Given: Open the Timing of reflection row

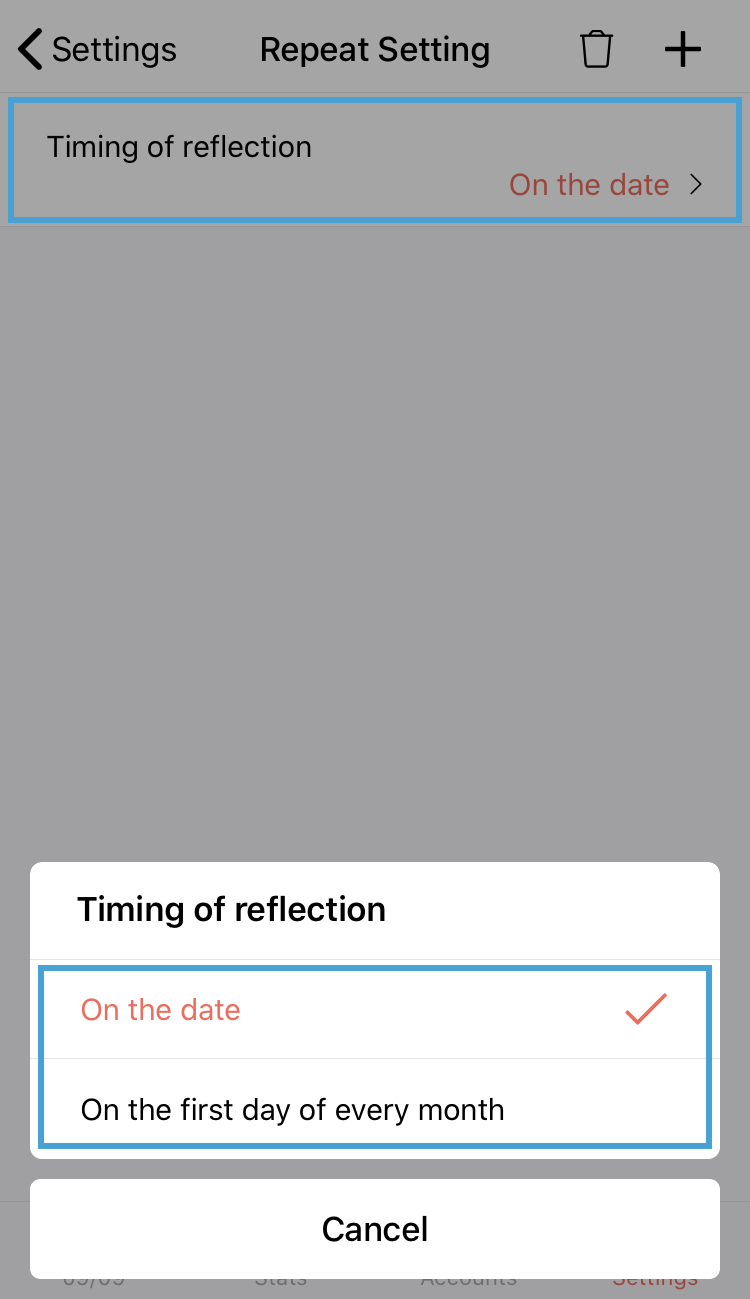Looking at the screenshot, I should (374, 160).
